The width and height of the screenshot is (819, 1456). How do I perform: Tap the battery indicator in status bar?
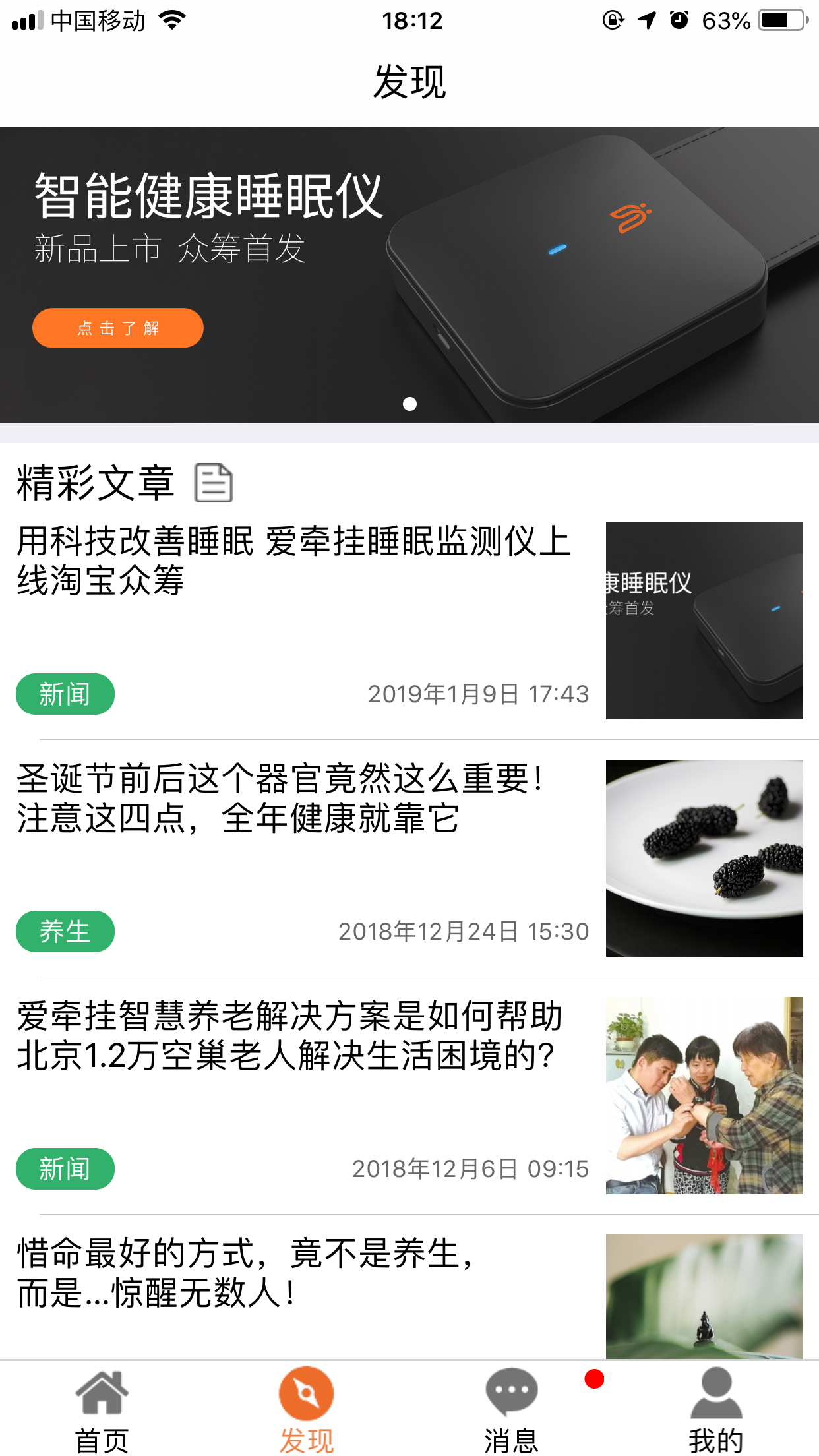[x=778, y=20]
